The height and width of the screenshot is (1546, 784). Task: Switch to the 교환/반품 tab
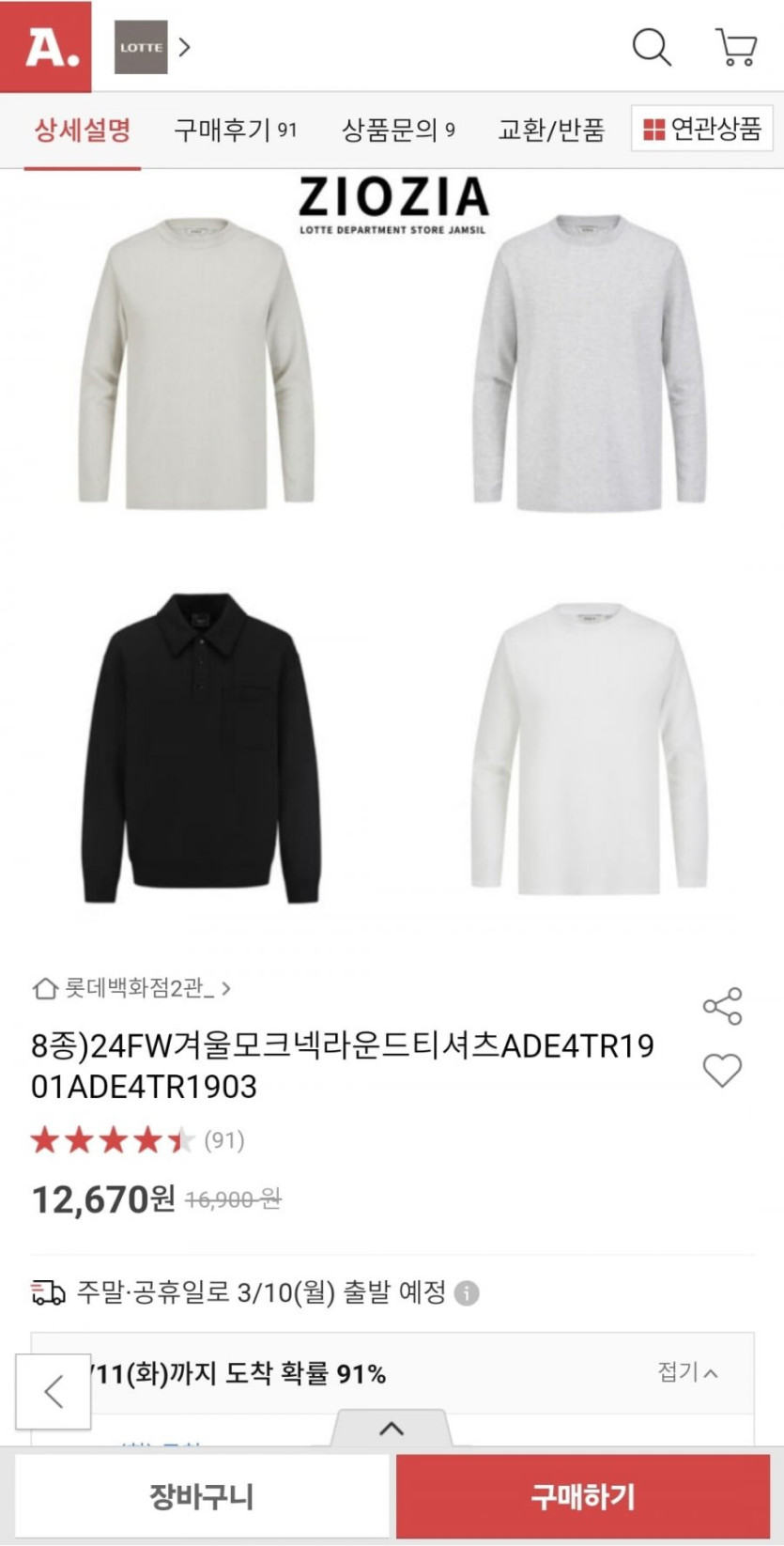551,130
